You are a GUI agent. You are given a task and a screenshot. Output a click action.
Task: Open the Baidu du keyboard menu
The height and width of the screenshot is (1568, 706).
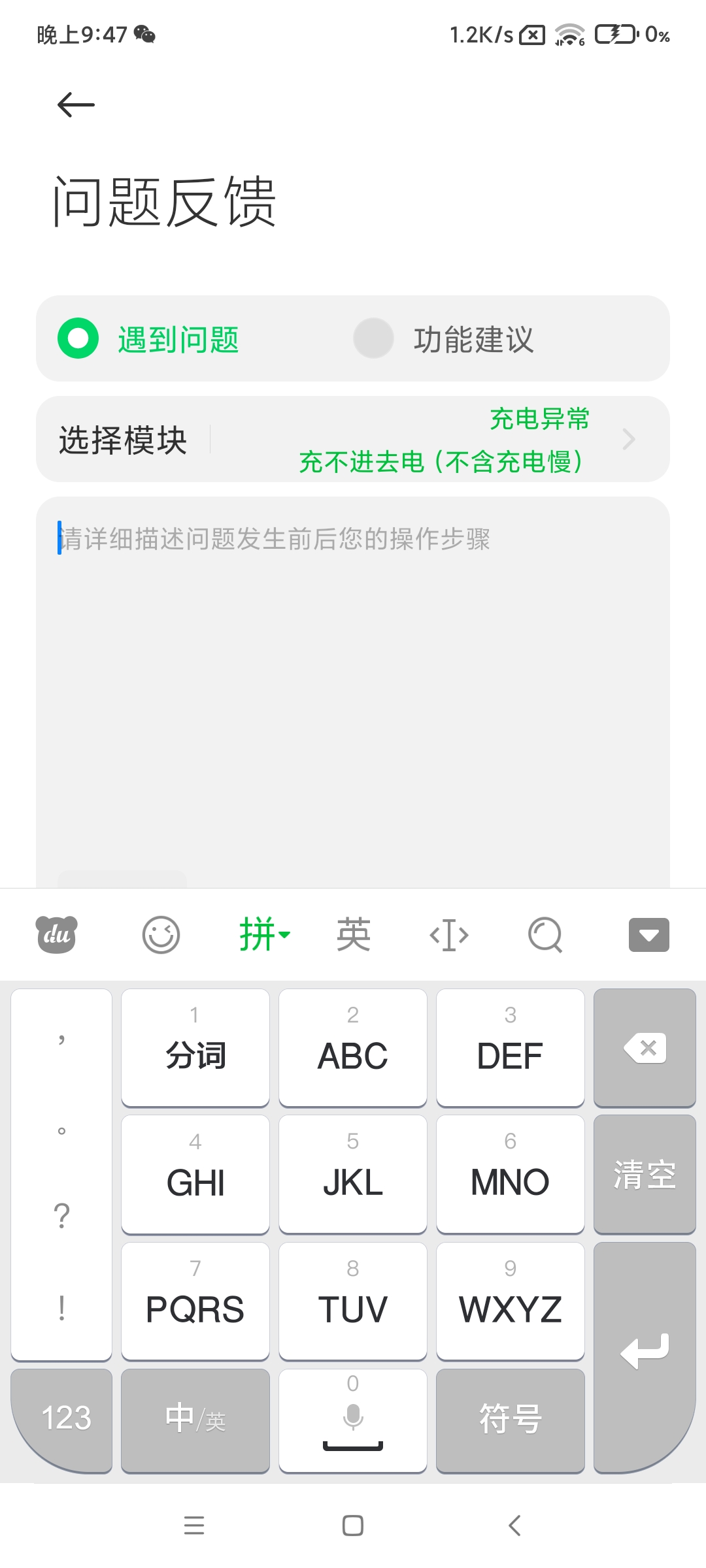[57, 935]
